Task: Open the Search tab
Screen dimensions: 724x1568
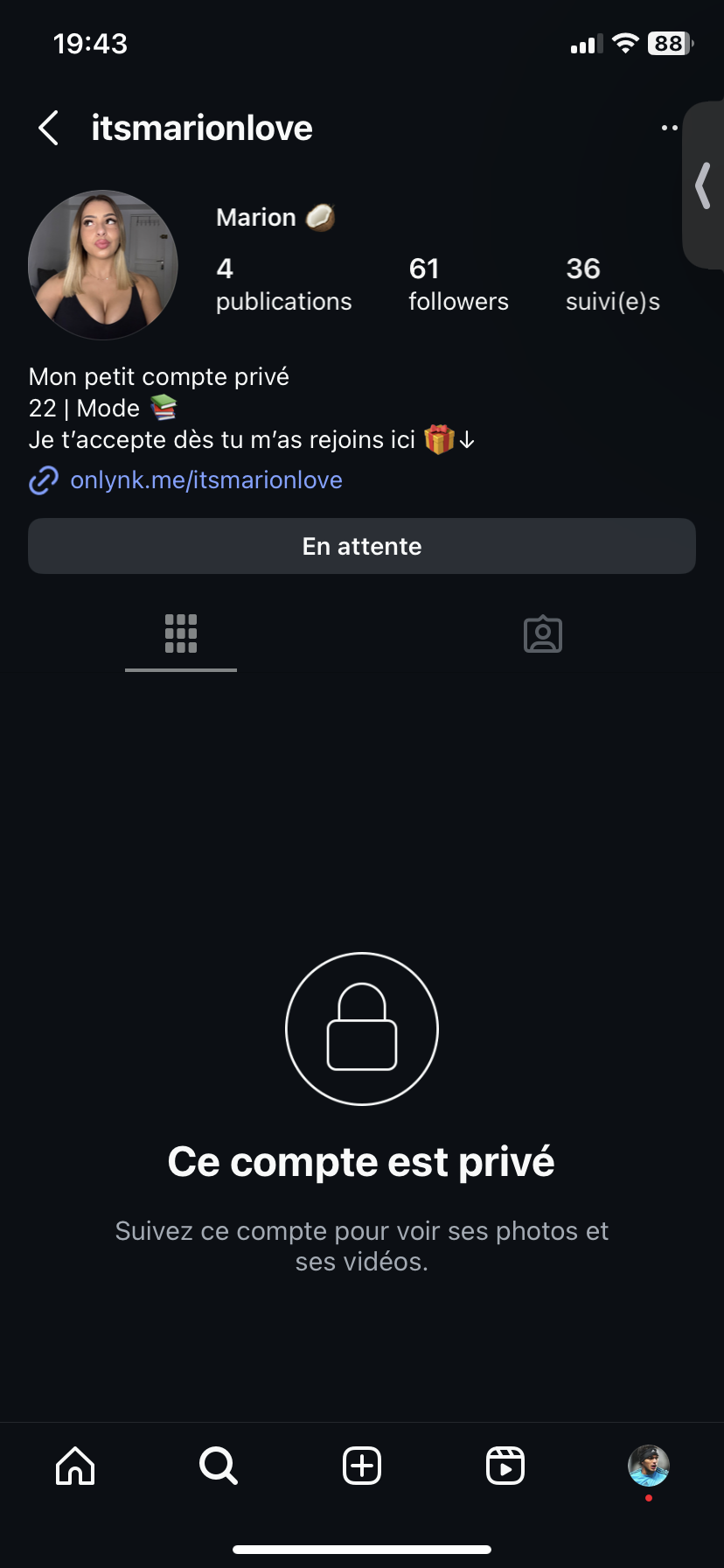Action: click(x=219, y=1466)
